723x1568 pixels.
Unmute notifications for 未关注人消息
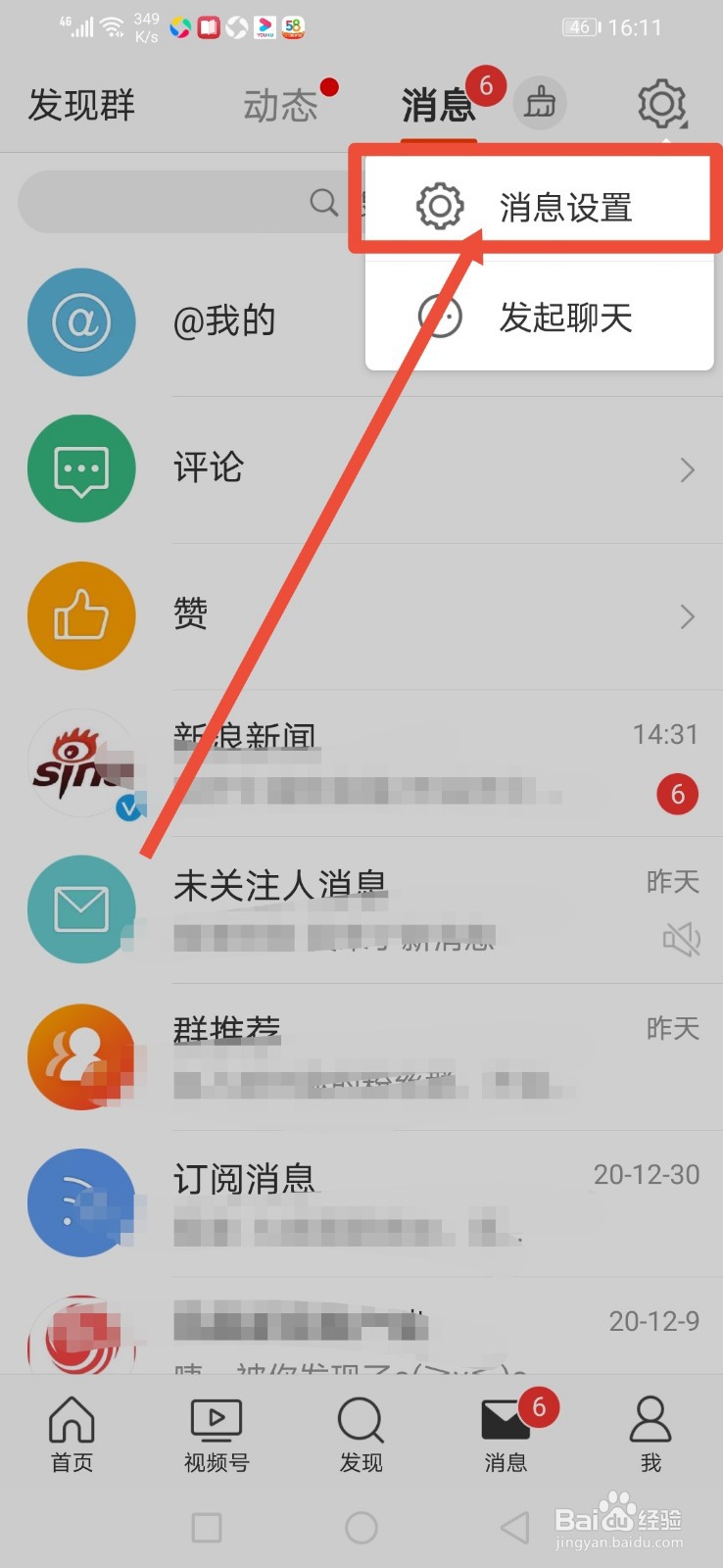coord(682,938)
